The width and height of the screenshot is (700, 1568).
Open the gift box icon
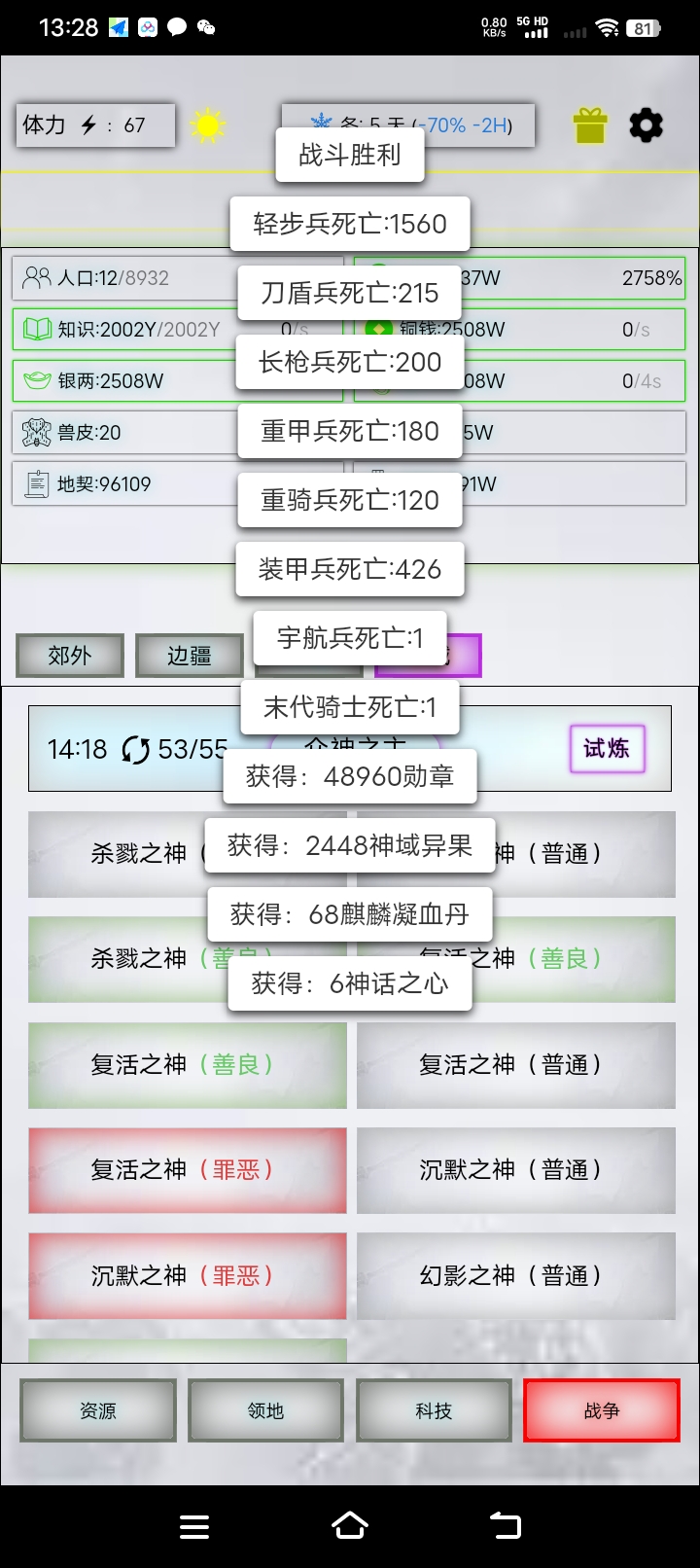[x=589, y=125]
